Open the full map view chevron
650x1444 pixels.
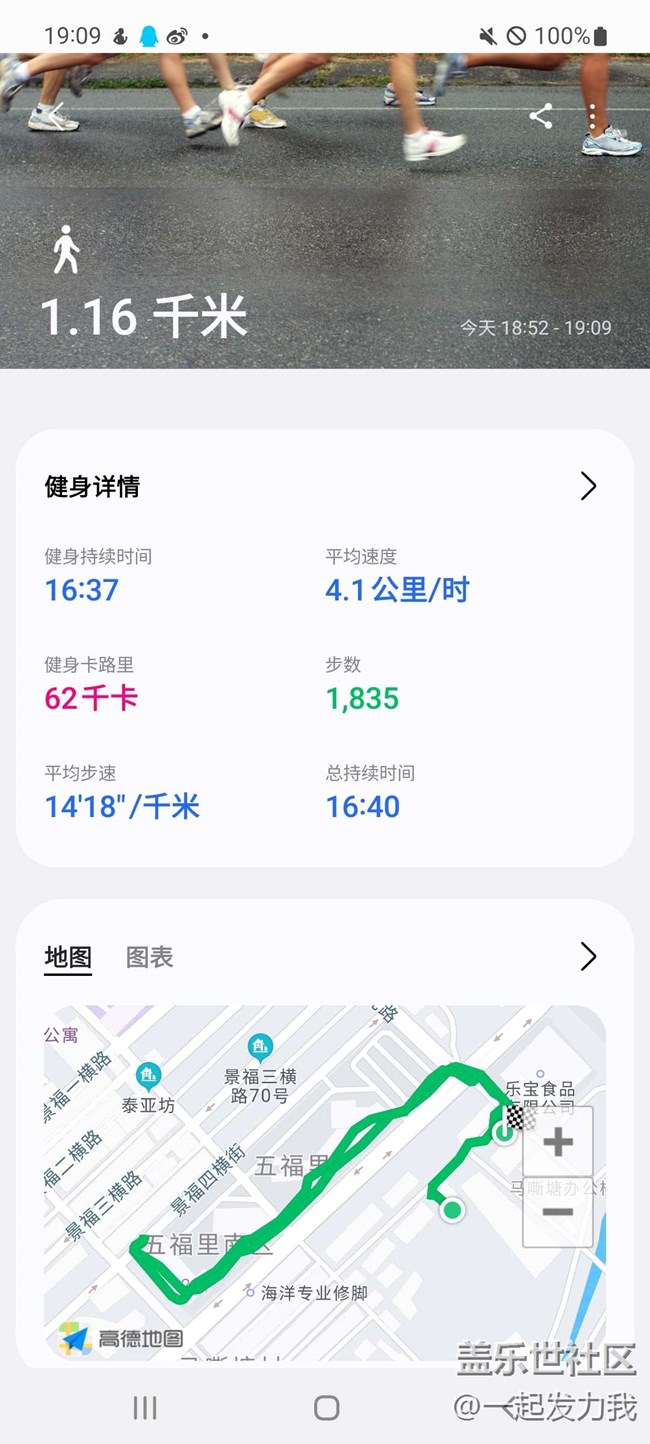pyautogui.click(x=588, y=957)
